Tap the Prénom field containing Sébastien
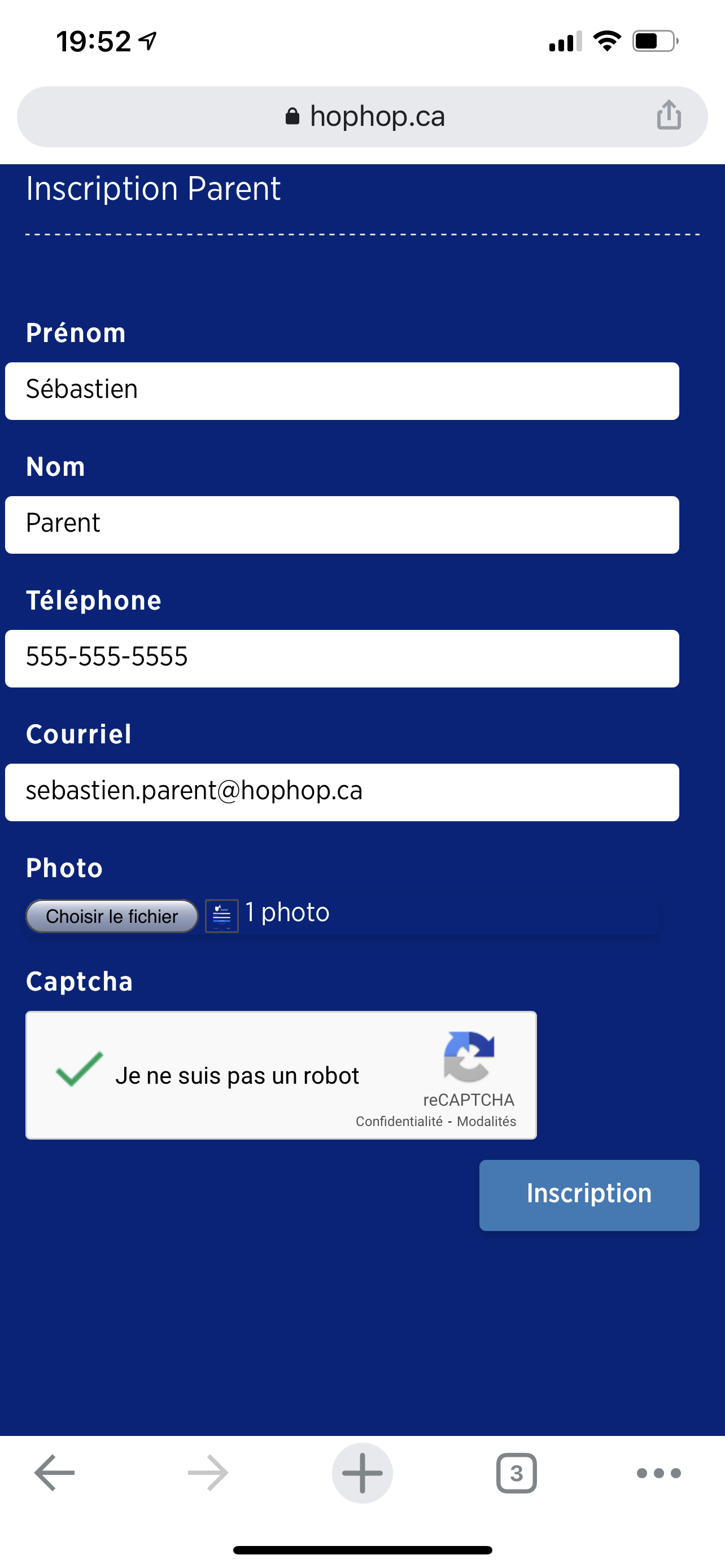725x1568 pixels. (x=342, y=391)
